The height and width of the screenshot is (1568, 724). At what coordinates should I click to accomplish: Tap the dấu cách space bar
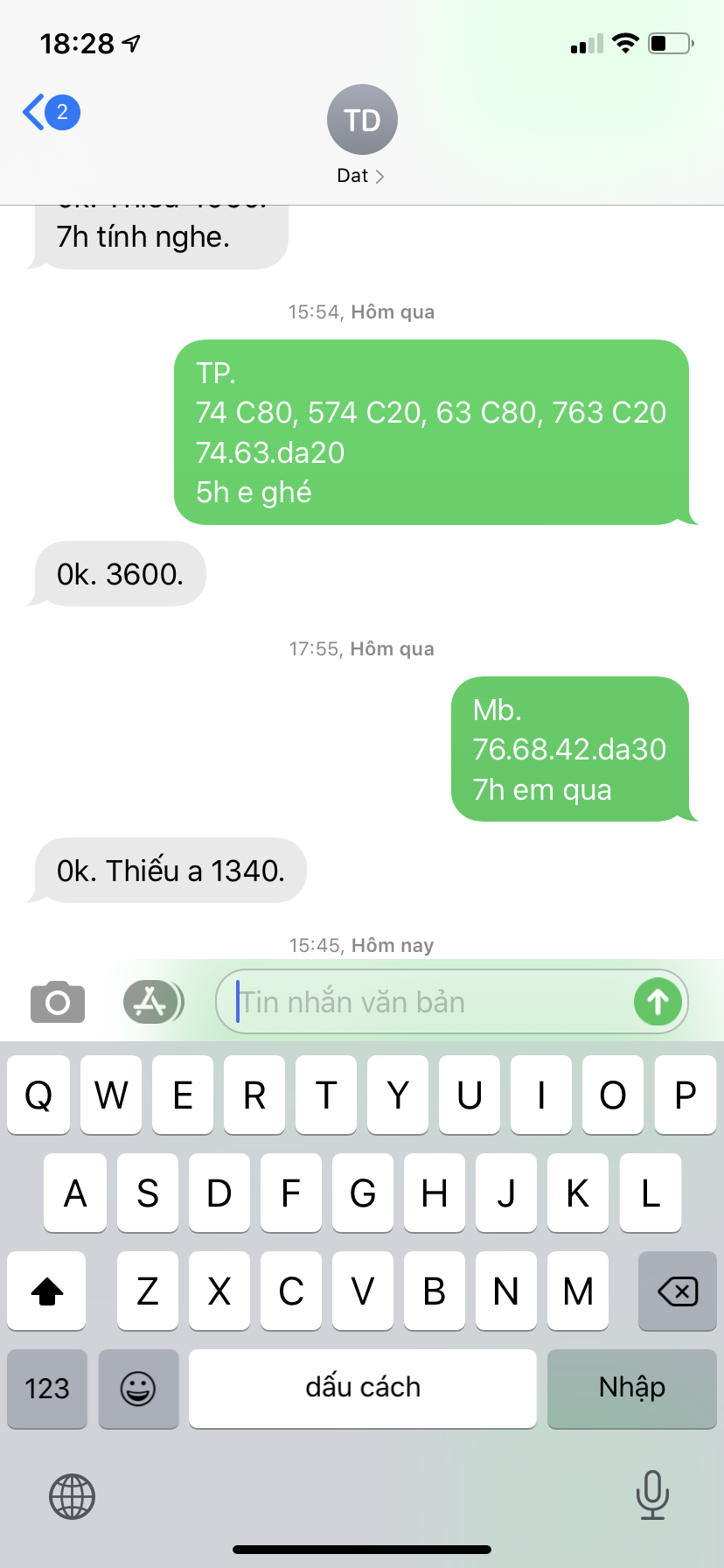pyautogui.click(x=363, y=1389)
